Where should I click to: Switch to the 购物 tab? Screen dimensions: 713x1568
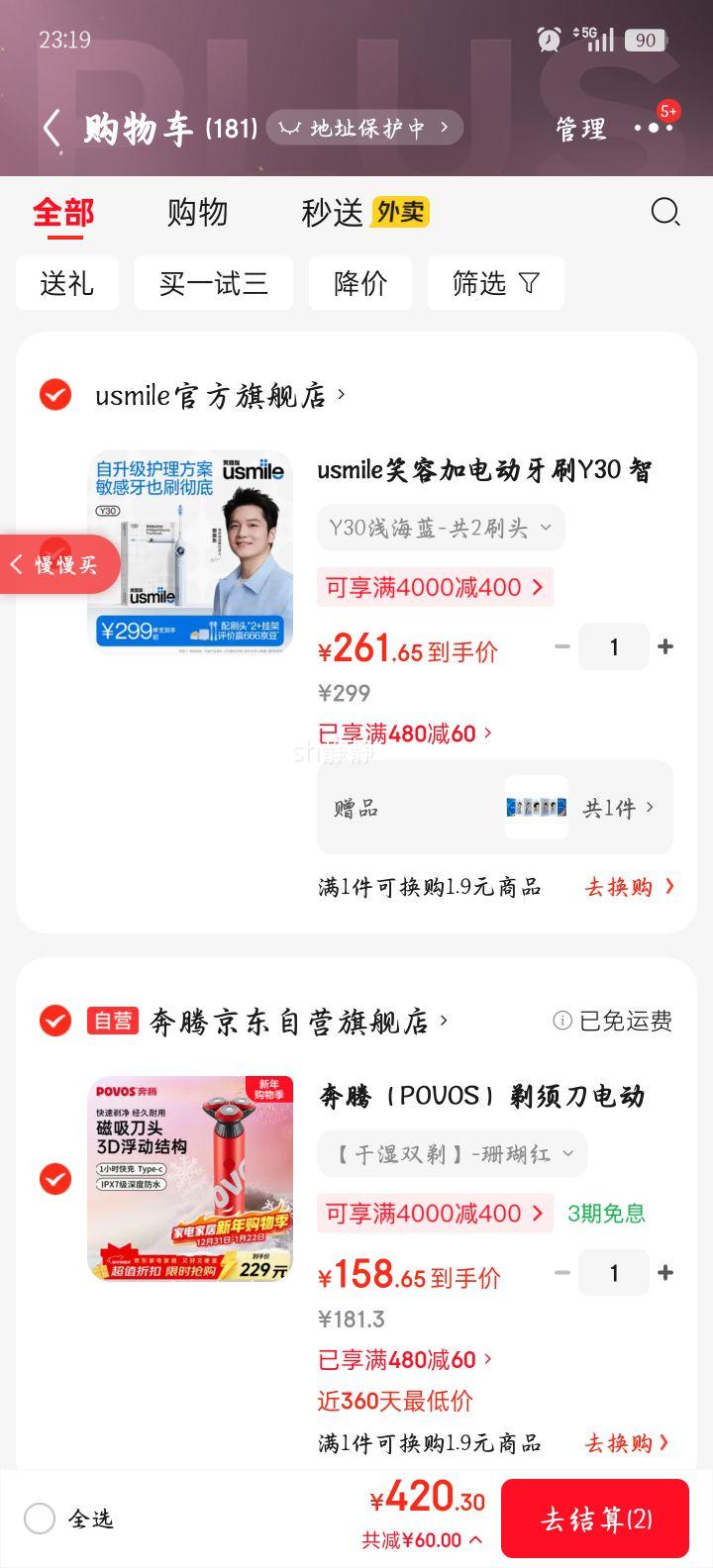point(198,212)
